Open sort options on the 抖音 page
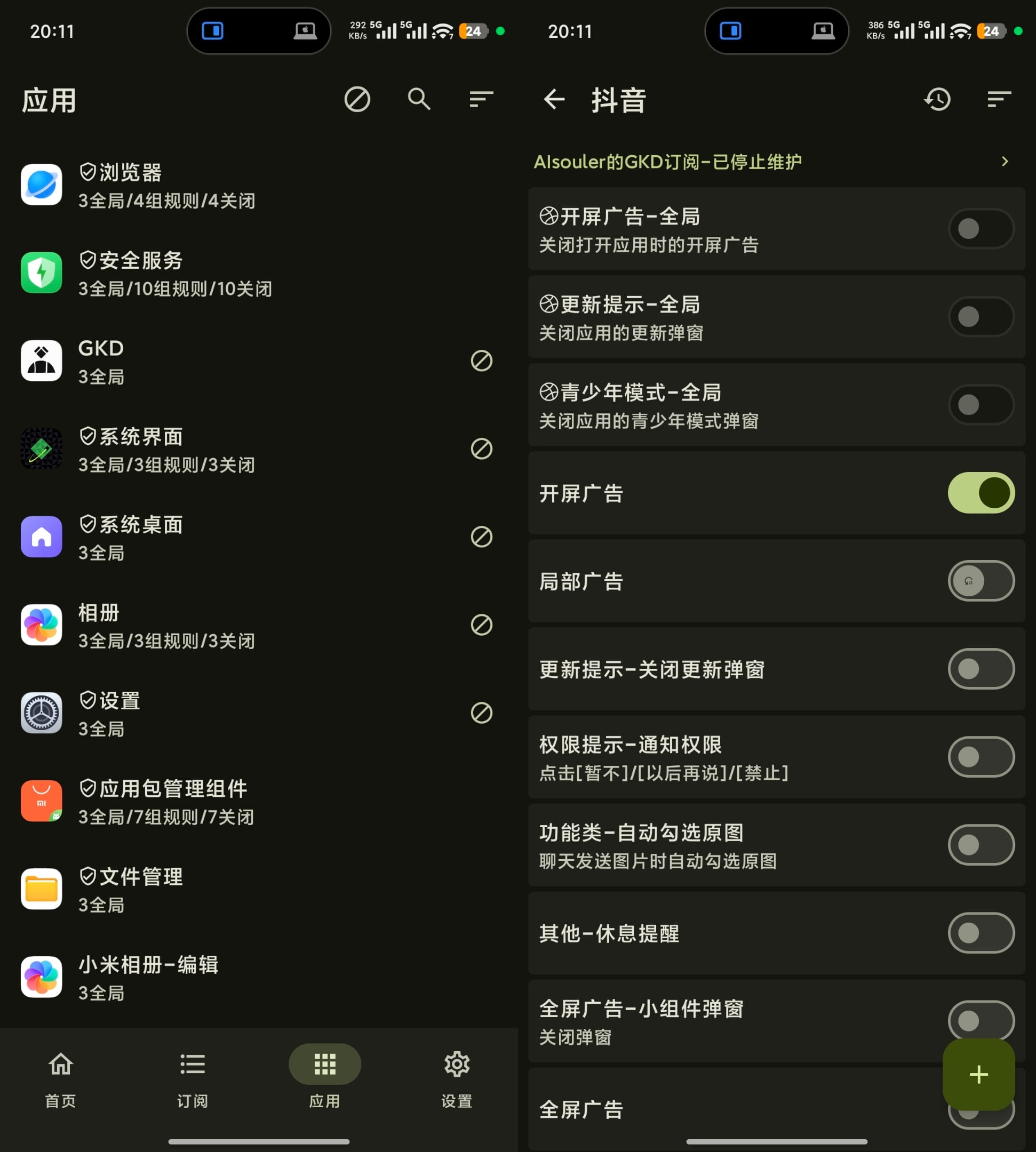This screenshot has height=1152, width=1036. pos(999,99)
